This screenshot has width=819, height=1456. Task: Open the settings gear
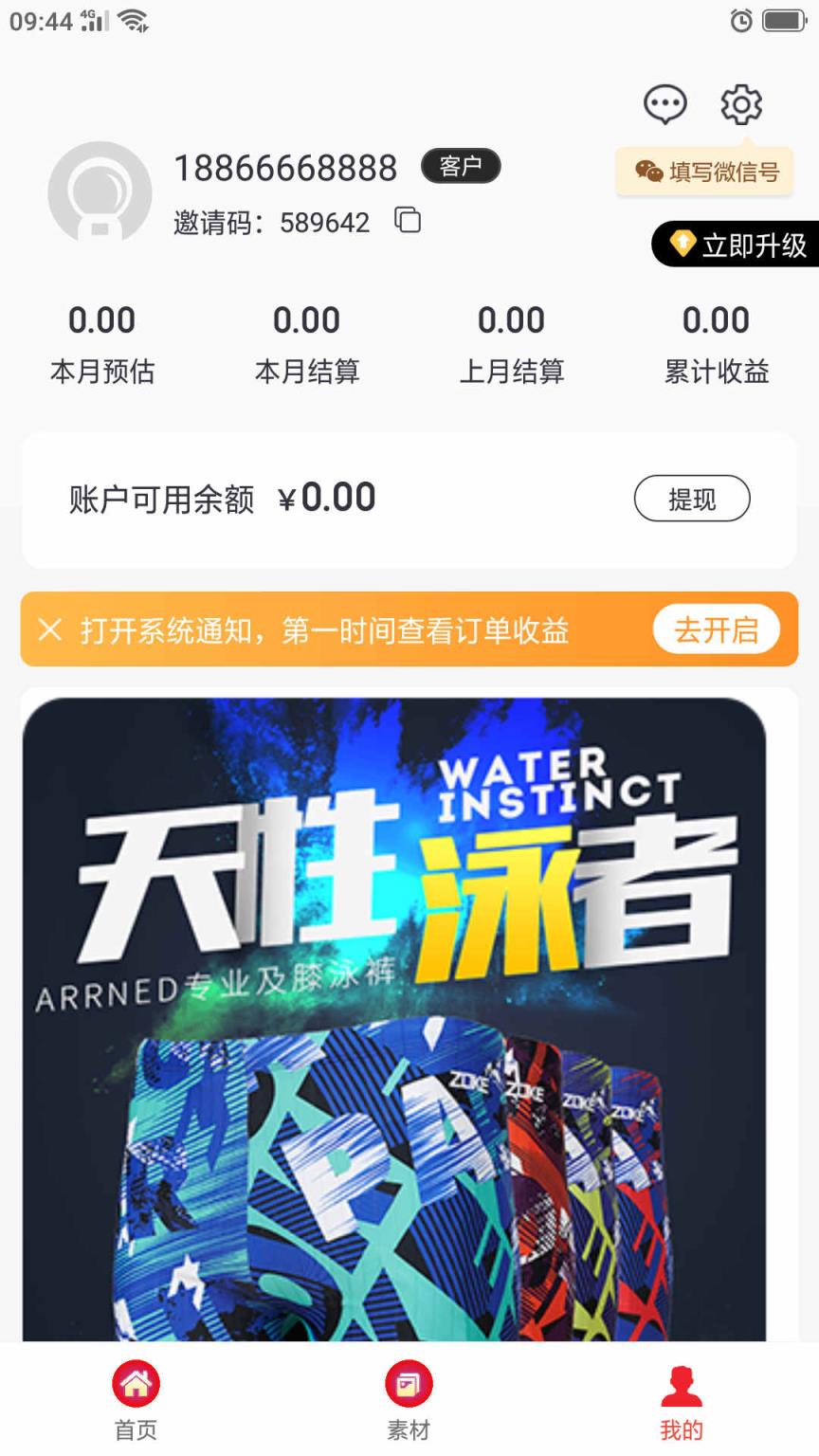coord(741,104)
